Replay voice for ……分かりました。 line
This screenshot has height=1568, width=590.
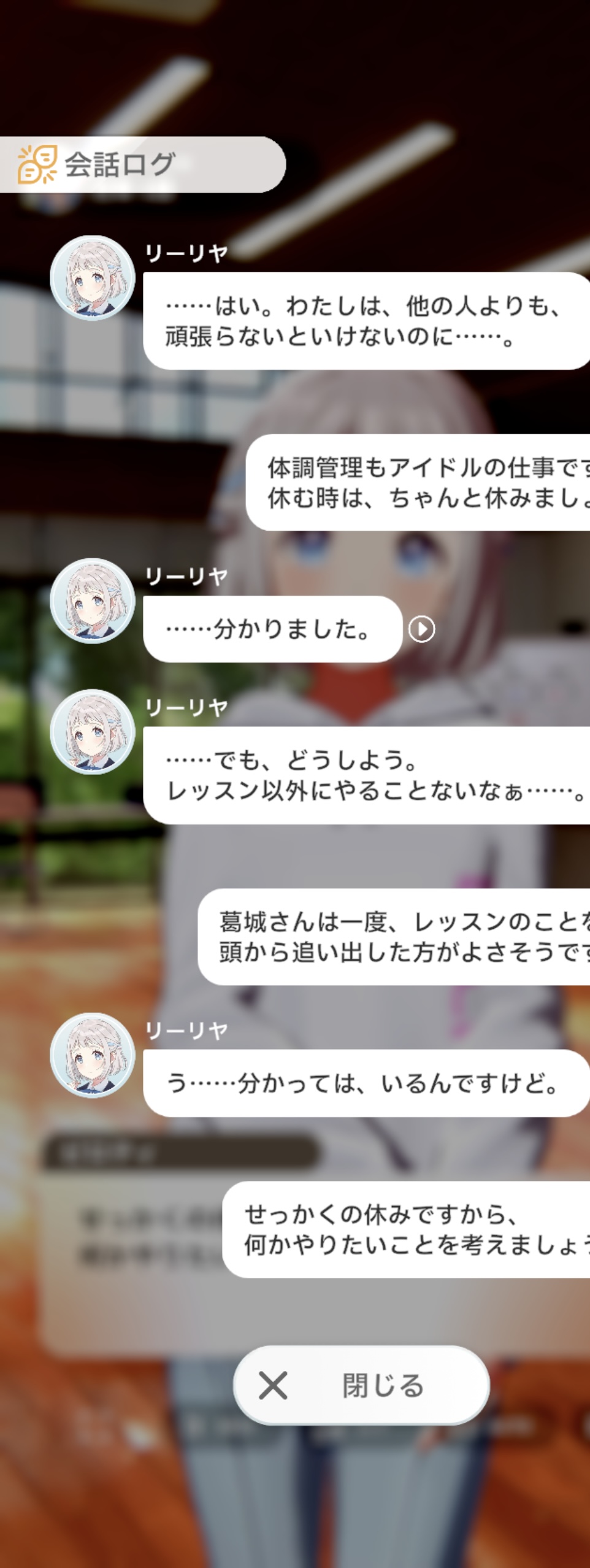click(x=422, y=629)
